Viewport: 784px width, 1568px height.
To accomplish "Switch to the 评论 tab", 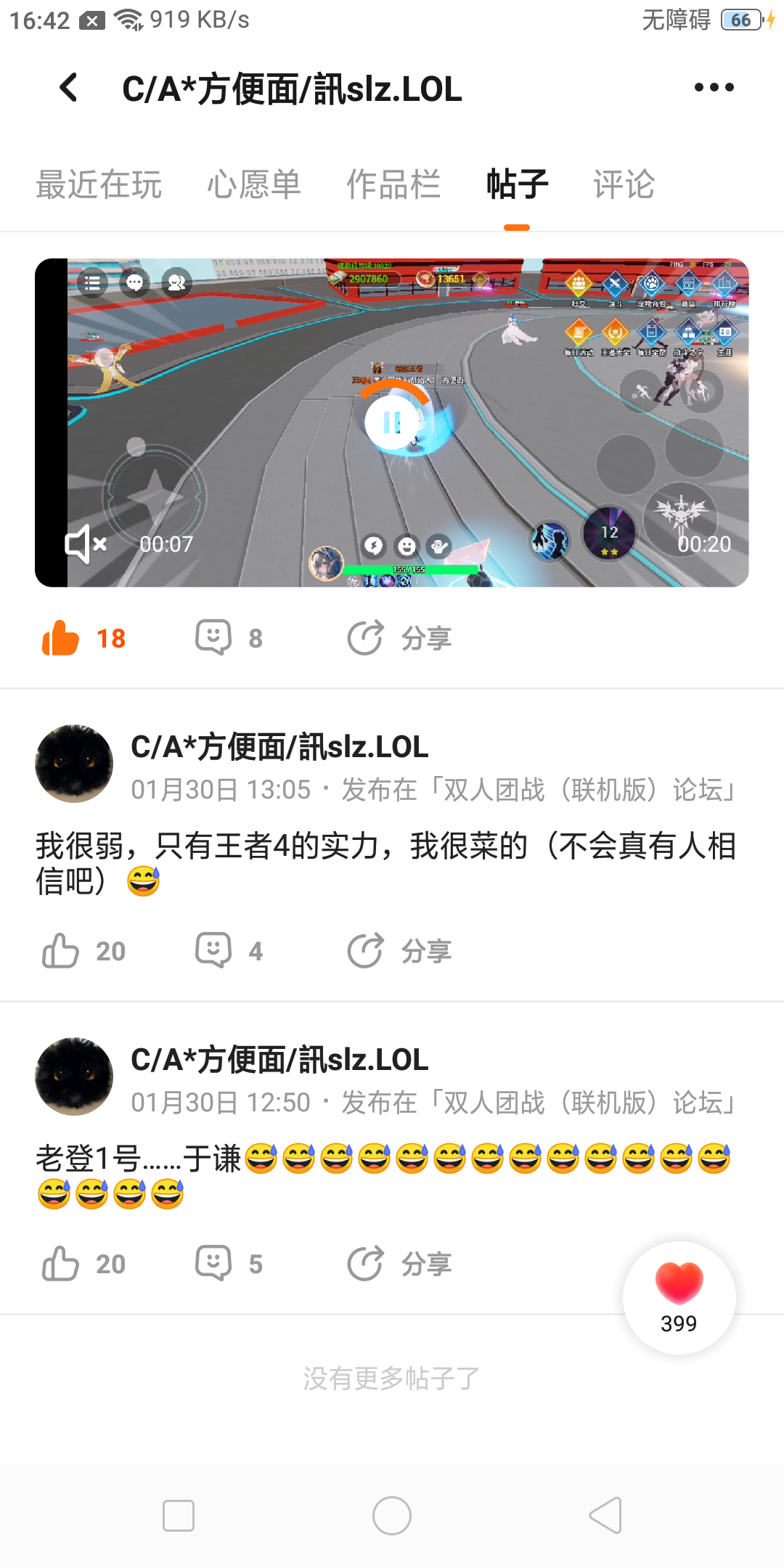I will point(624,184).
